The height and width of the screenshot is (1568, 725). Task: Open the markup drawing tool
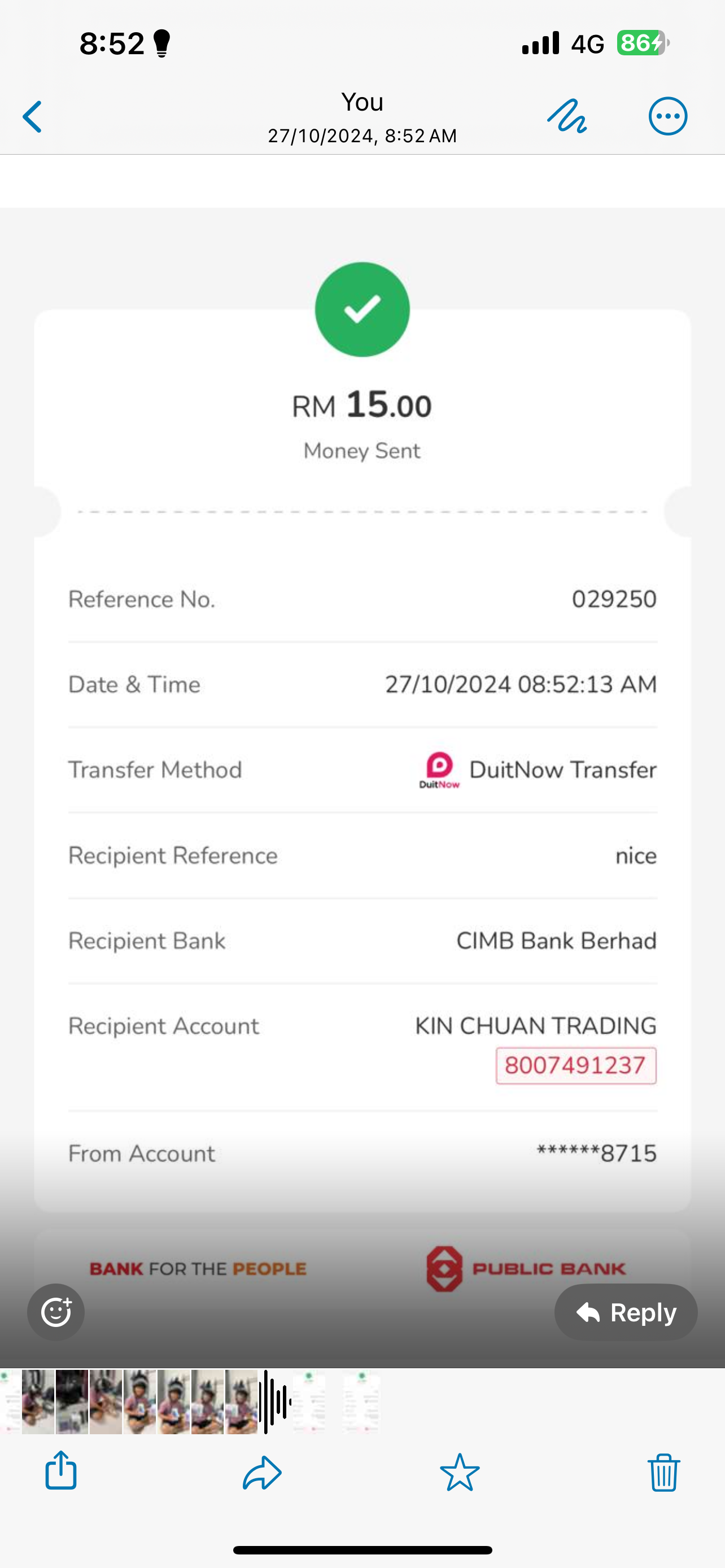tap(567, 116)
